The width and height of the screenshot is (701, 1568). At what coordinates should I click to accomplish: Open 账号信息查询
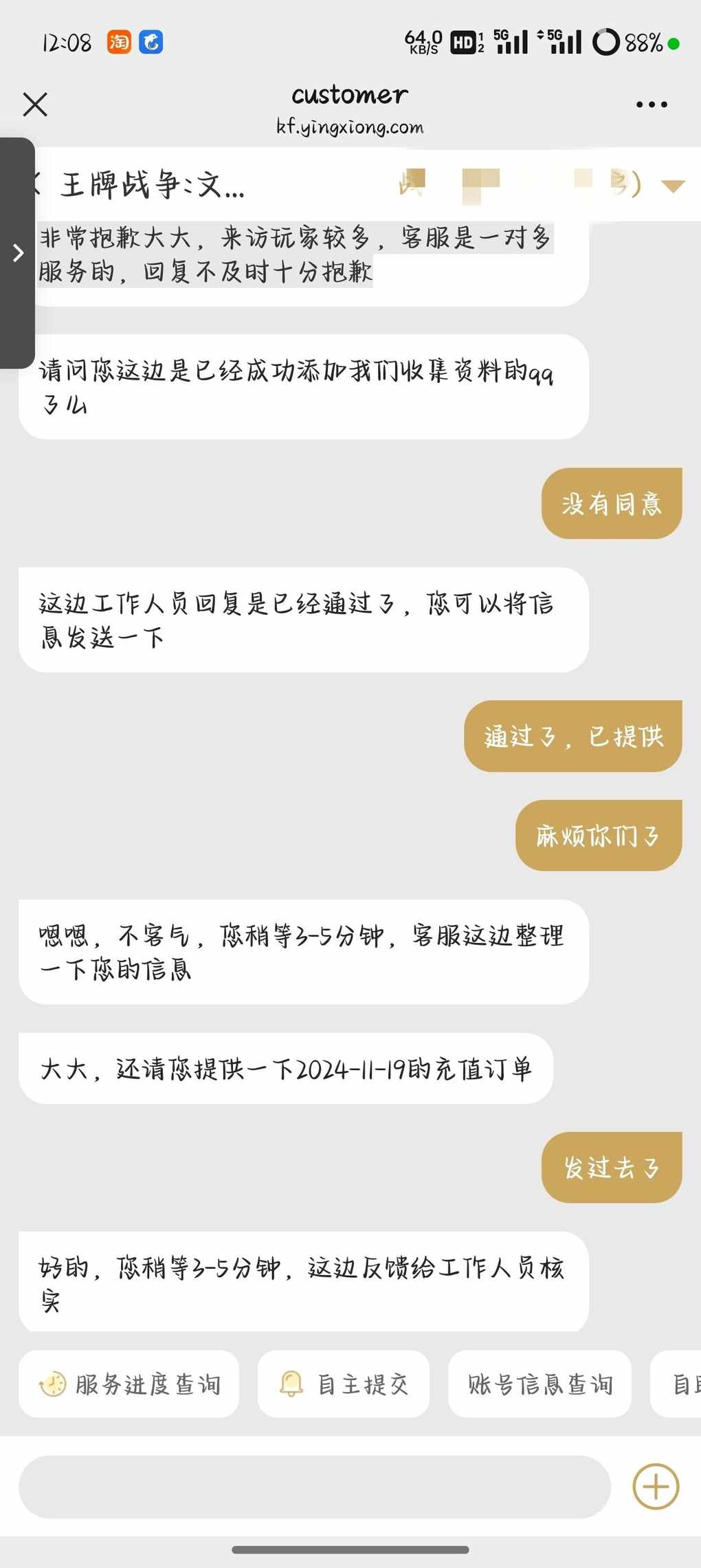point(540,1384)
